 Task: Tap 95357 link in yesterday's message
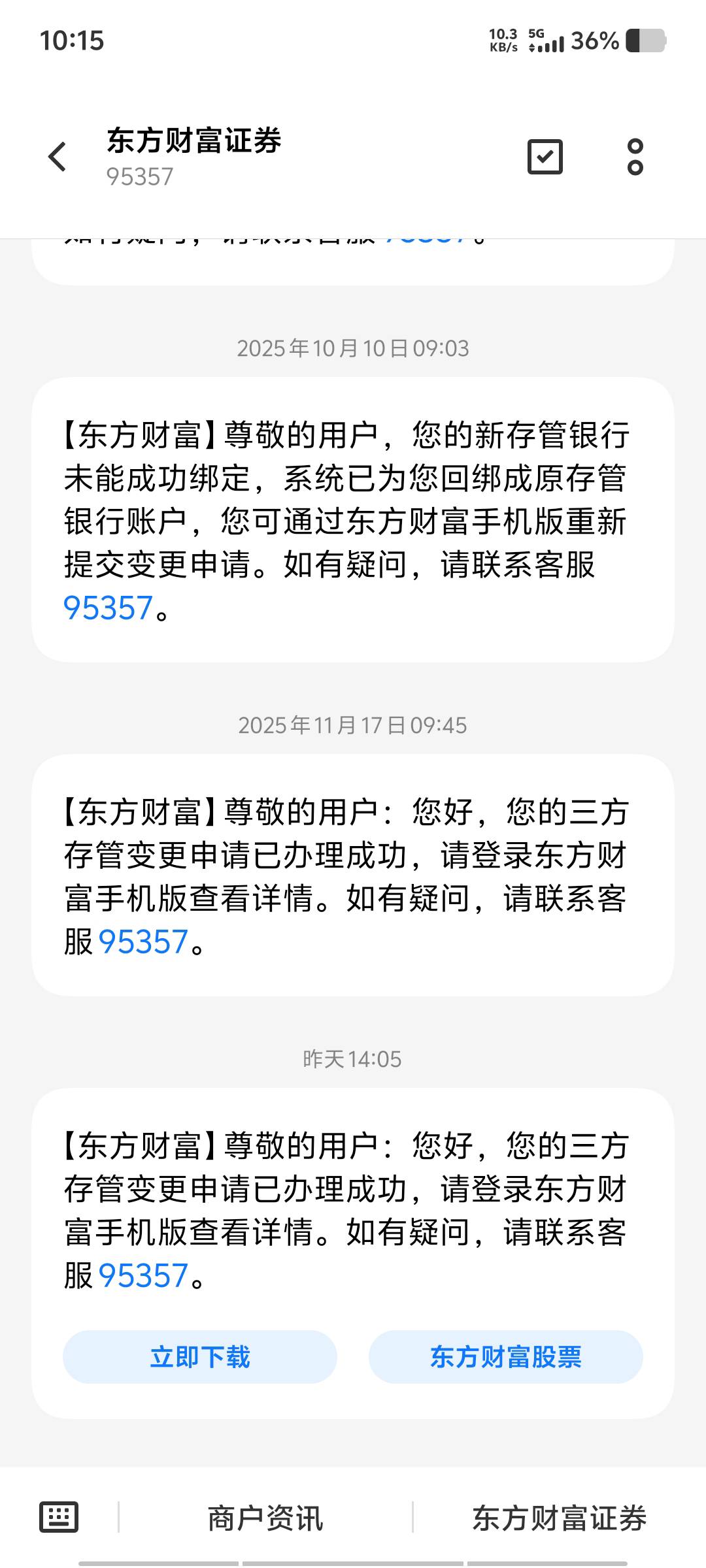143,1276
